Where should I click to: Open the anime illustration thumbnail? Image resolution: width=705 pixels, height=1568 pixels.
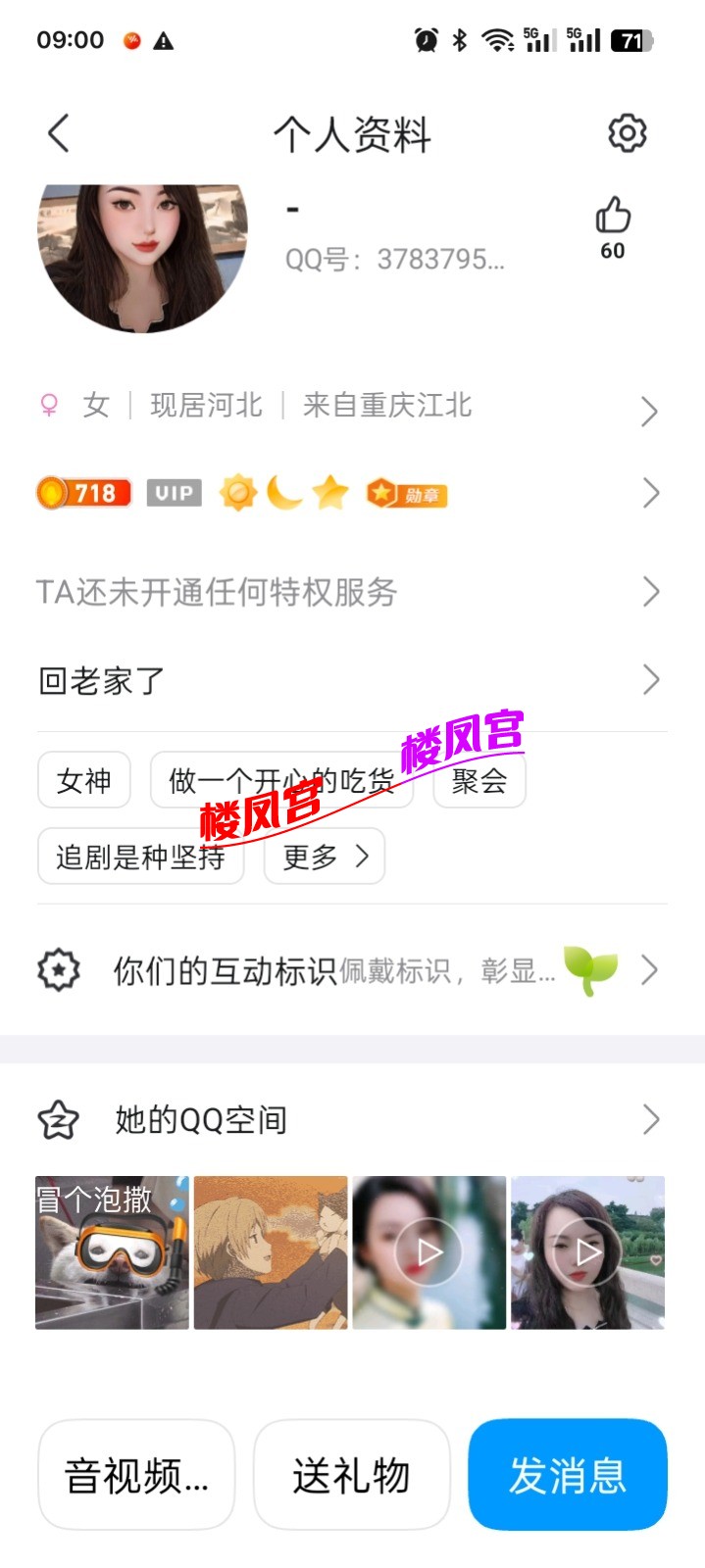[271, 1252]
